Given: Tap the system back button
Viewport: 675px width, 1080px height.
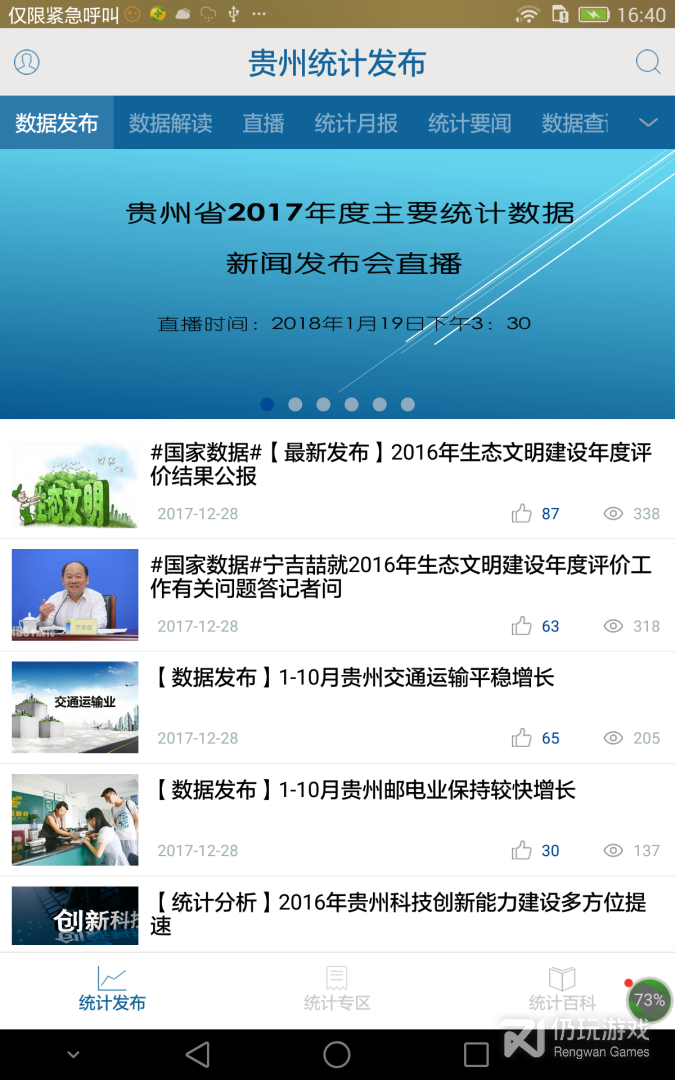Looking at the screenshot, I should [x=198, y=1054].
